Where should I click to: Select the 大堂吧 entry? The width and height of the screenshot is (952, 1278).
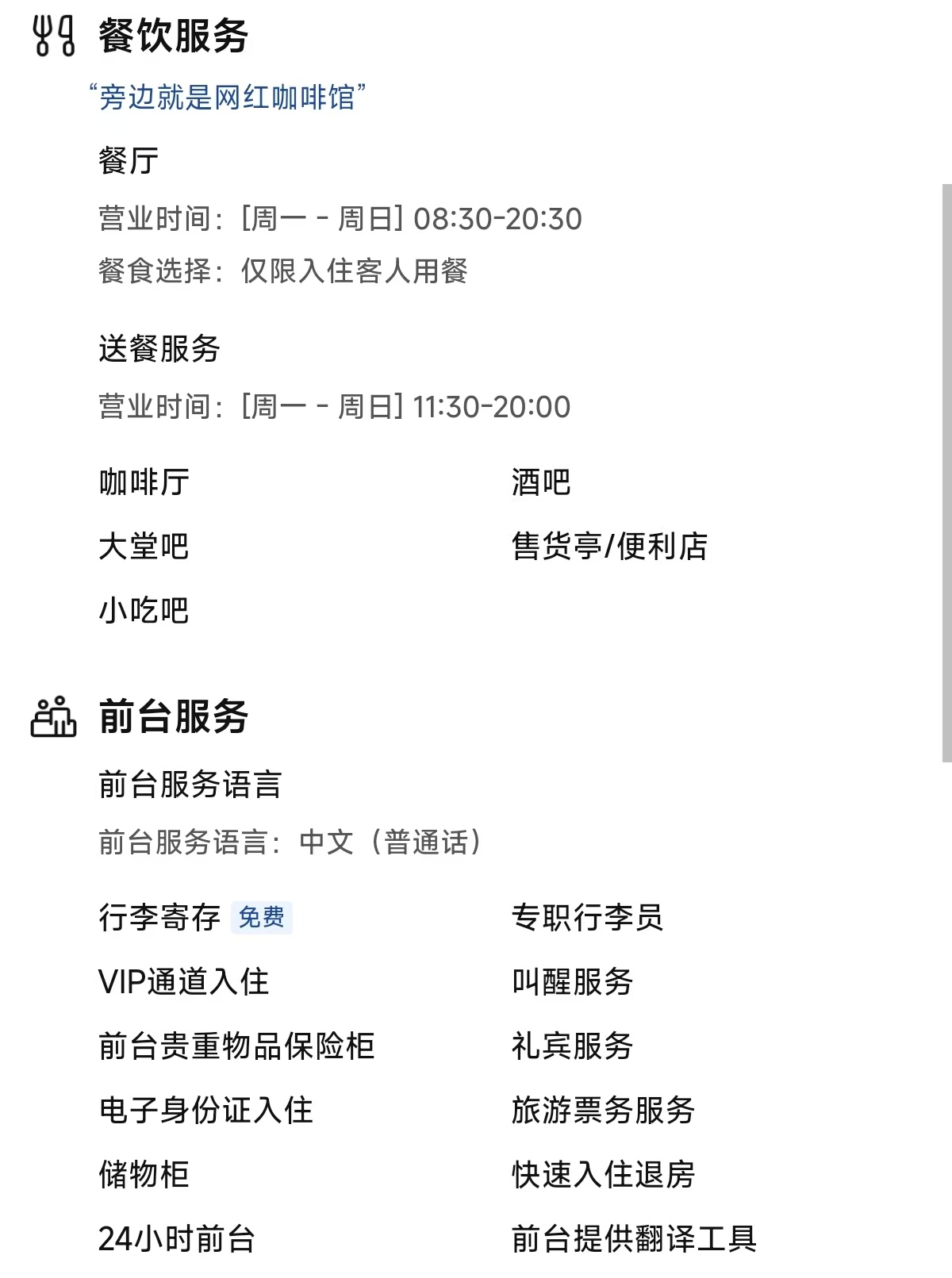coord(144,547)
